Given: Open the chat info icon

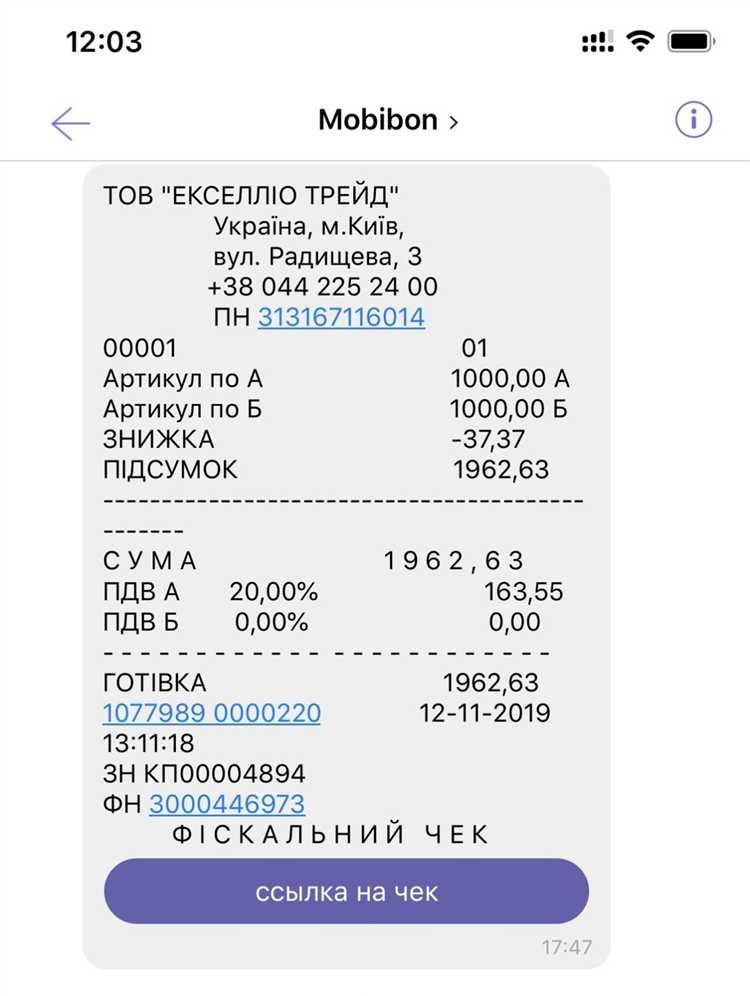Looking at the screenshot, I should pos(693,120).
